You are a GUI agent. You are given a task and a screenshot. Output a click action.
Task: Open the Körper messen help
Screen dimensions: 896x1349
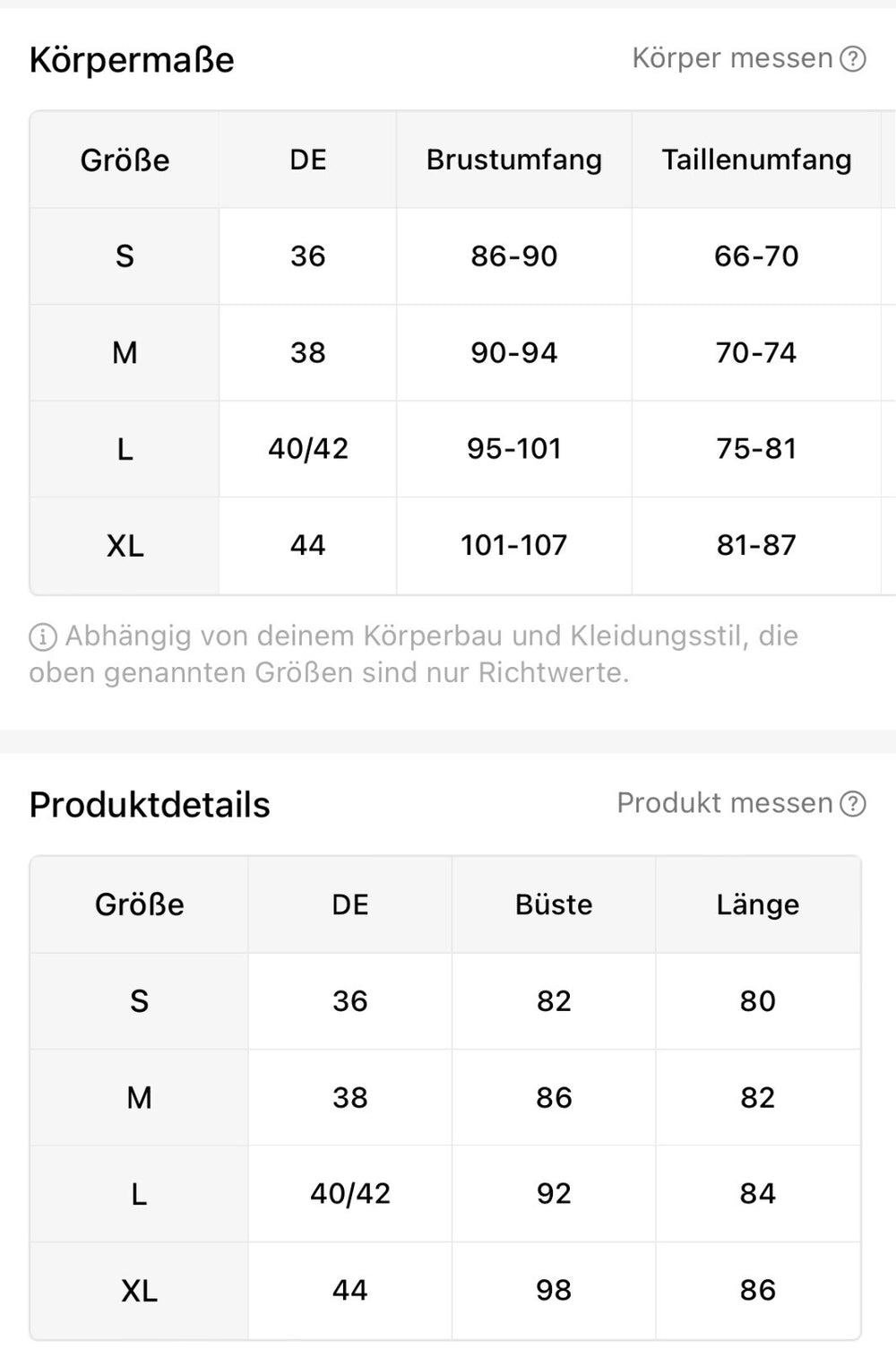[x=748, y=59]
